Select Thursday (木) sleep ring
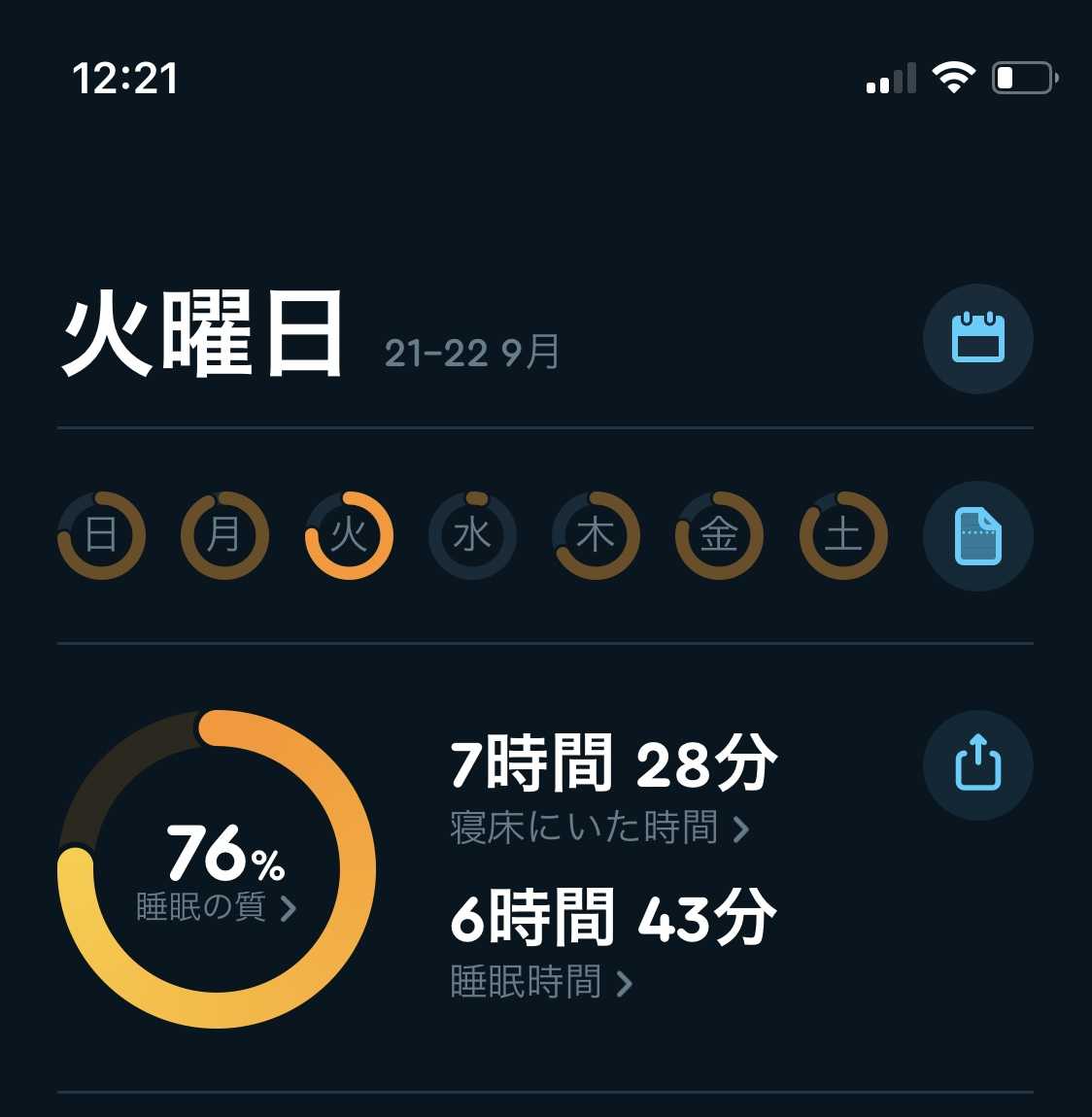The height and width of the screenshot is (1117, 1092). (x=597, y=535)
